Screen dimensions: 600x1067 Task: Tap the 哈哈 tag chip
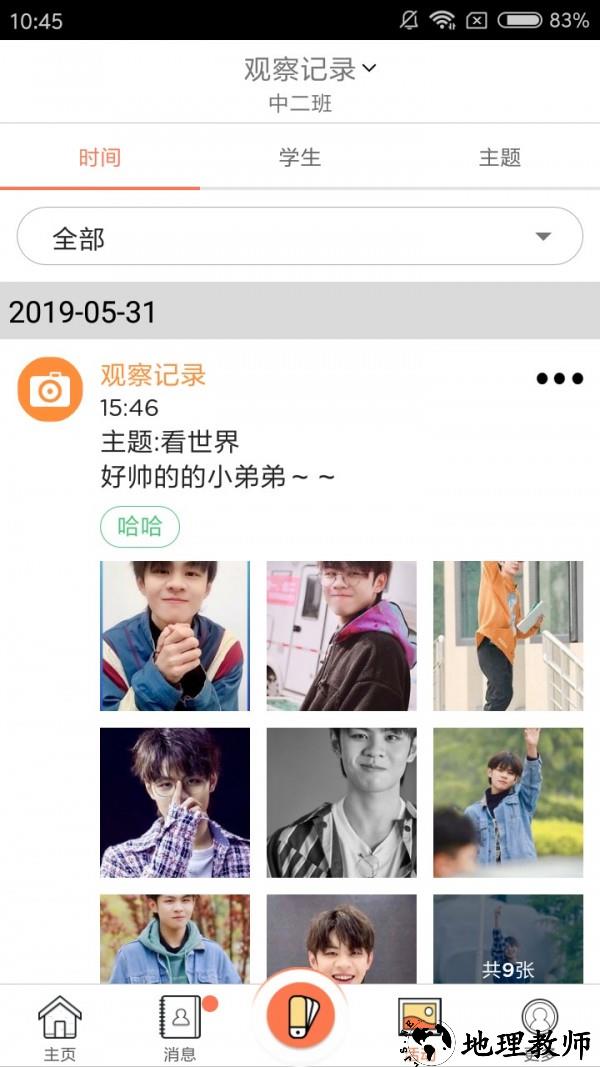(x=140, y=527)
